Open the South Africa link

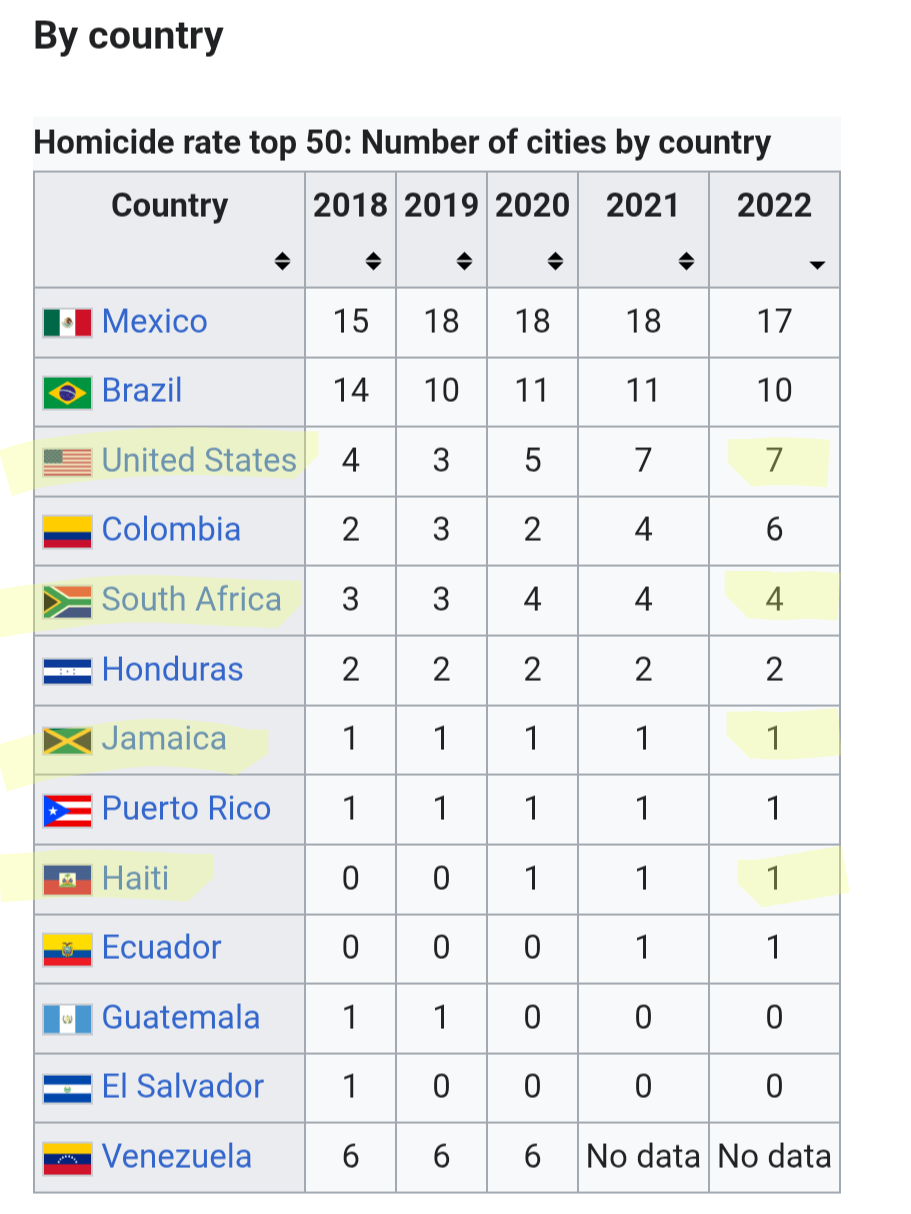(191, 599)
